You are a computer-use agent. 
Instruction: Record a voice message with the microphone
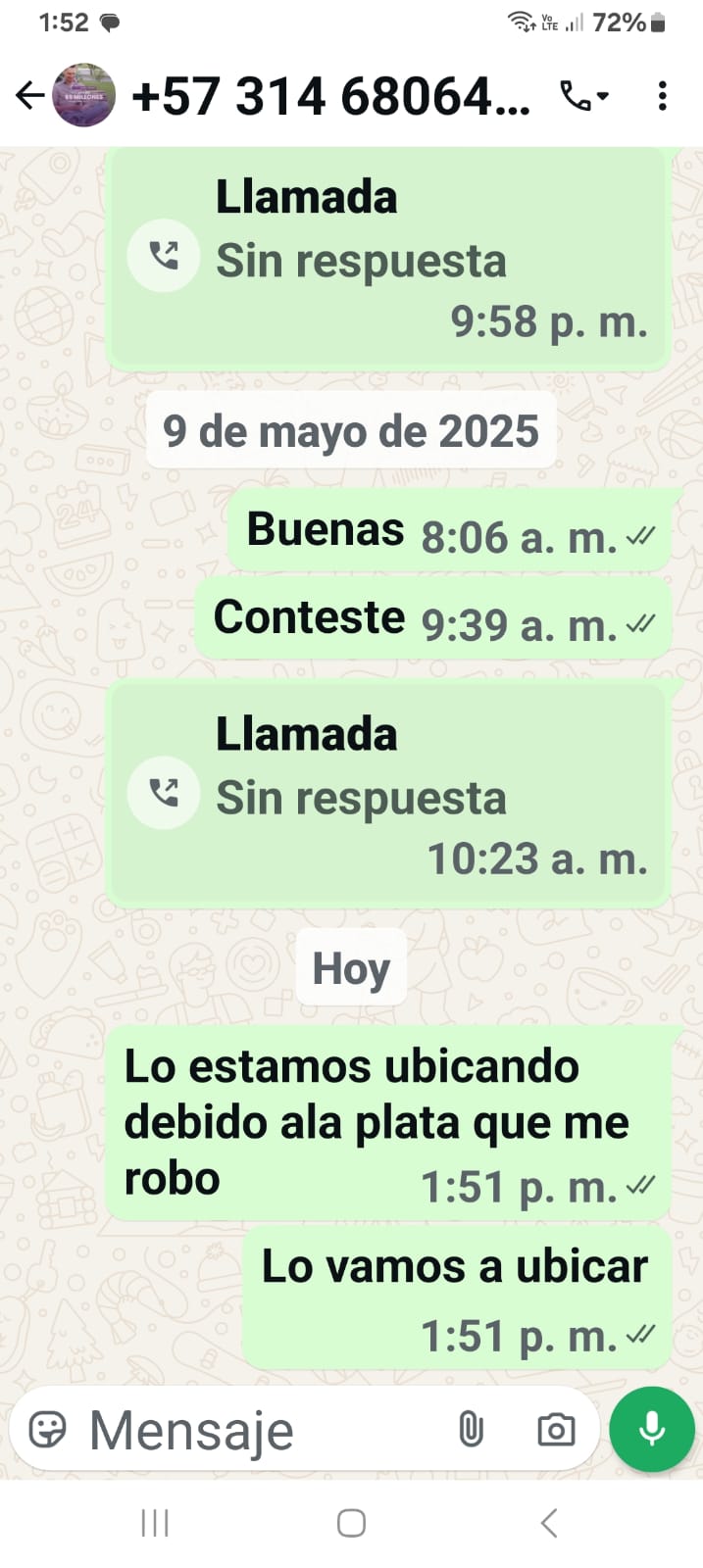pyautogui.click(x=652, y=1430)
